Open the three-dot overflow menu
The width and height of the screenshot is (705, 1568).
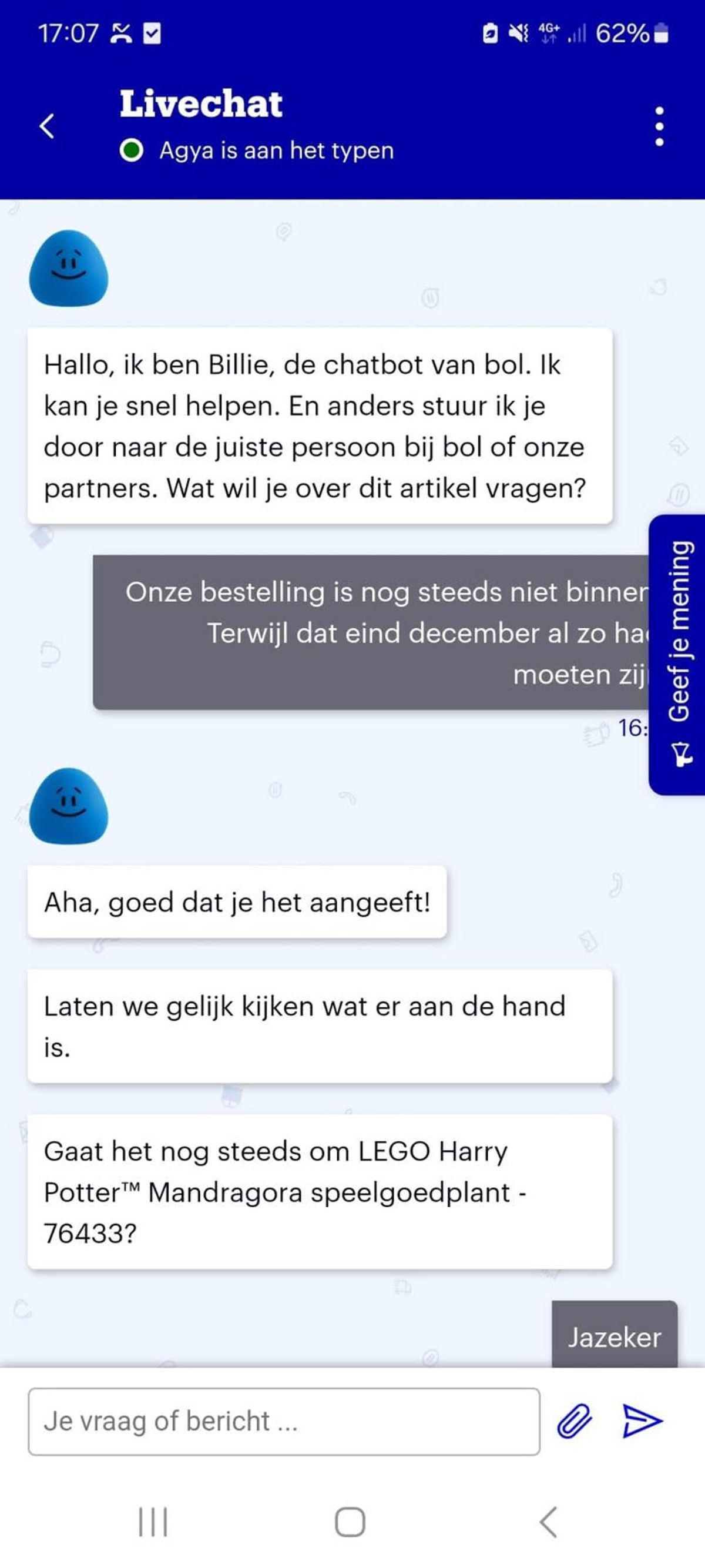click(659, 126)
